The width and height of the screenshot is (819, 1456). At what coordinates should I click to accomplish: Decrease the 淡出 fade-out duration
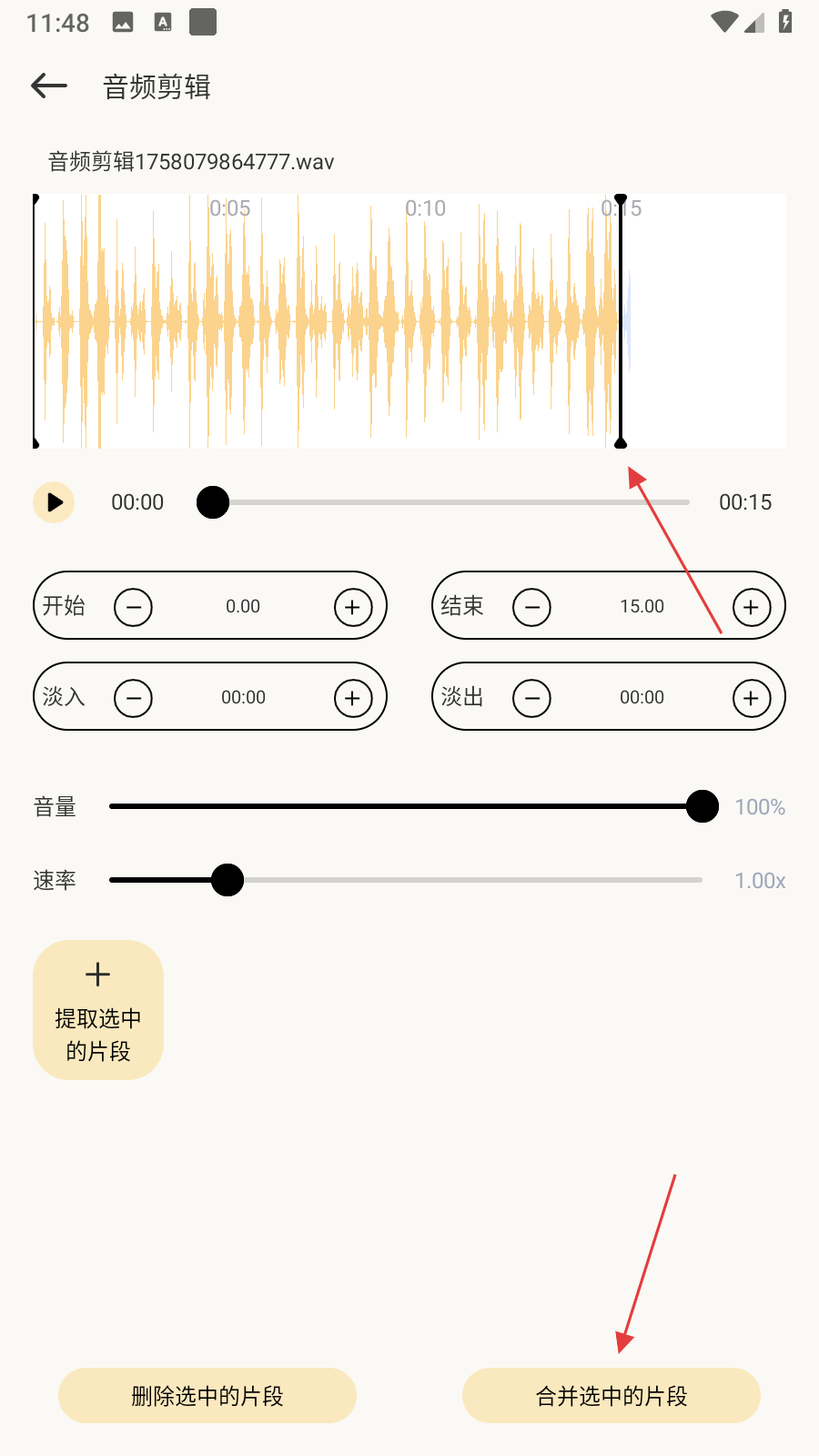pos(531,698)
